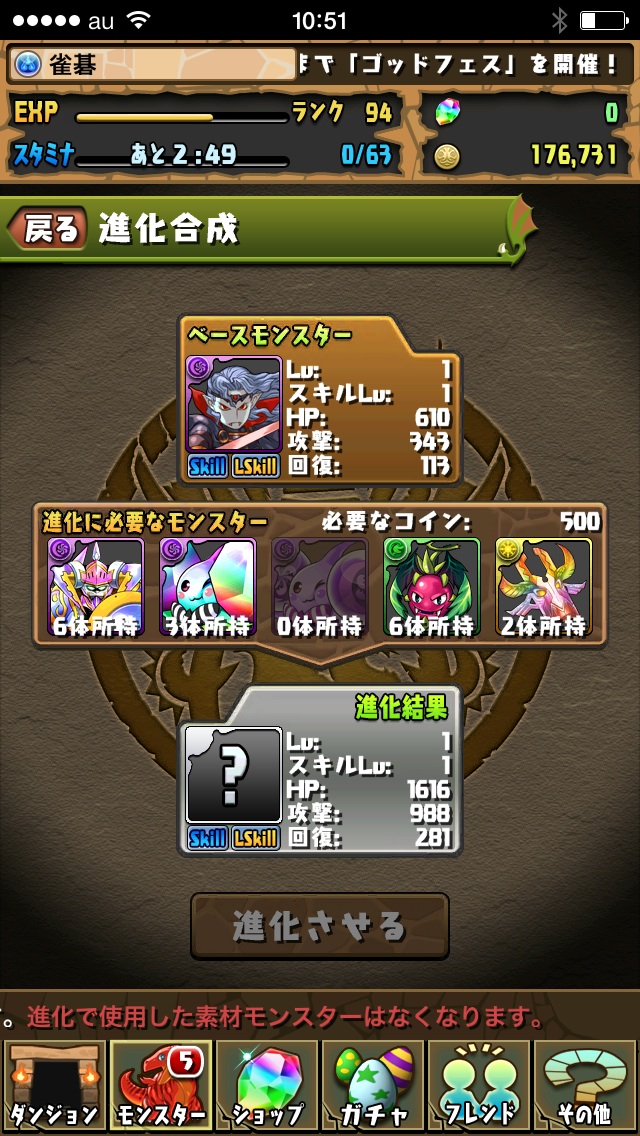This screenshot has width=640, height=1136.
Task: Select the winged material with 2体所持
Action: point(544,587)
